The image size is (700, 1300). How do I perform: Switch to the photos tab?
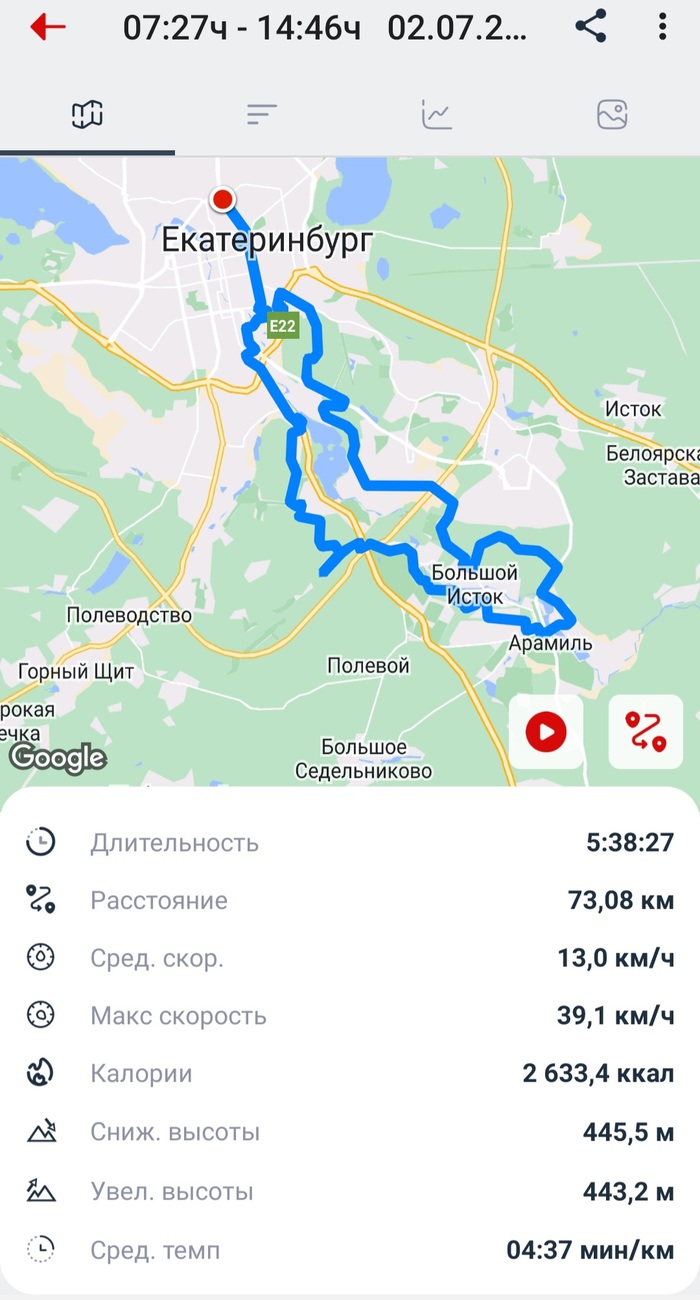click(612, 115)
